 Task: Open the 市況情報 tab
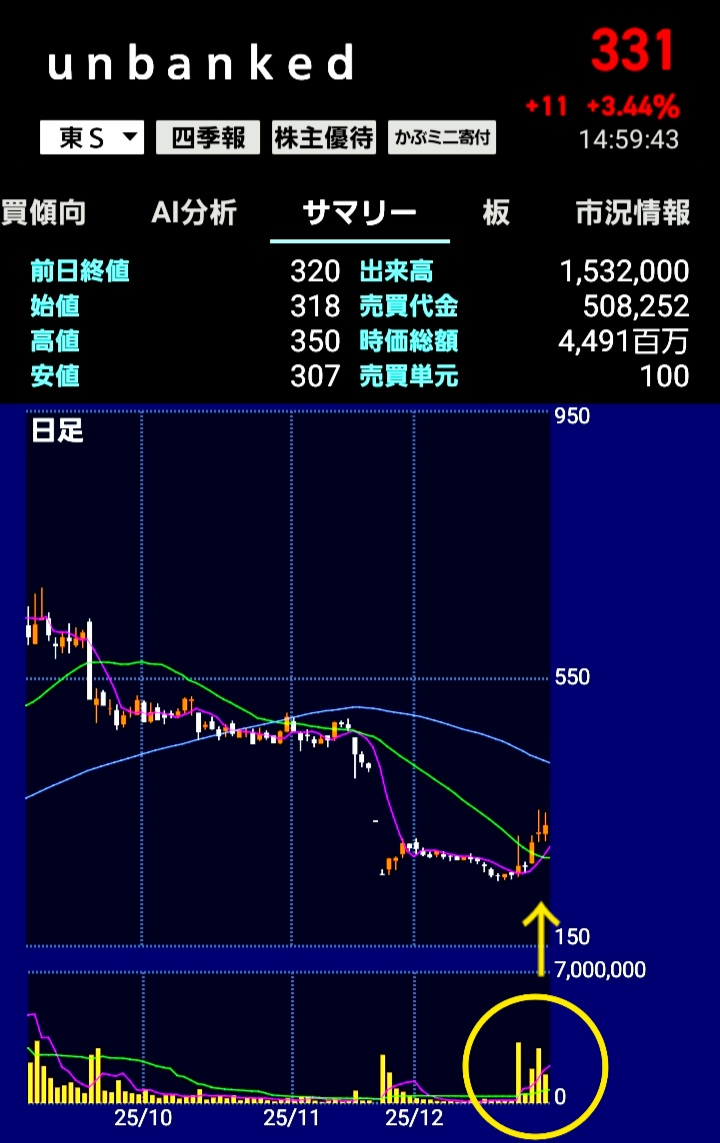[632, 213]
